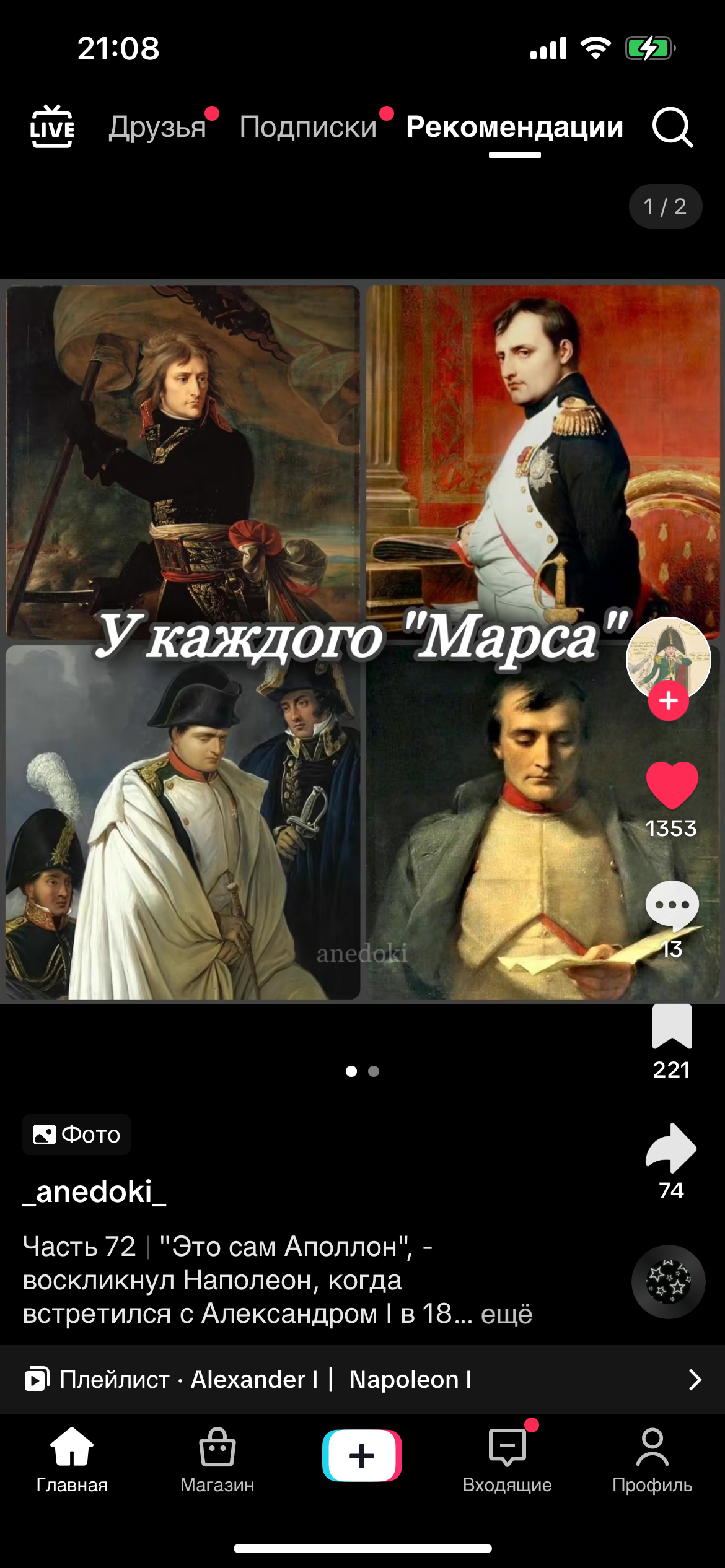Viewport: 725px width, 1568px height.
Task: Open the Магазин tab
Action: [217, 1460]
